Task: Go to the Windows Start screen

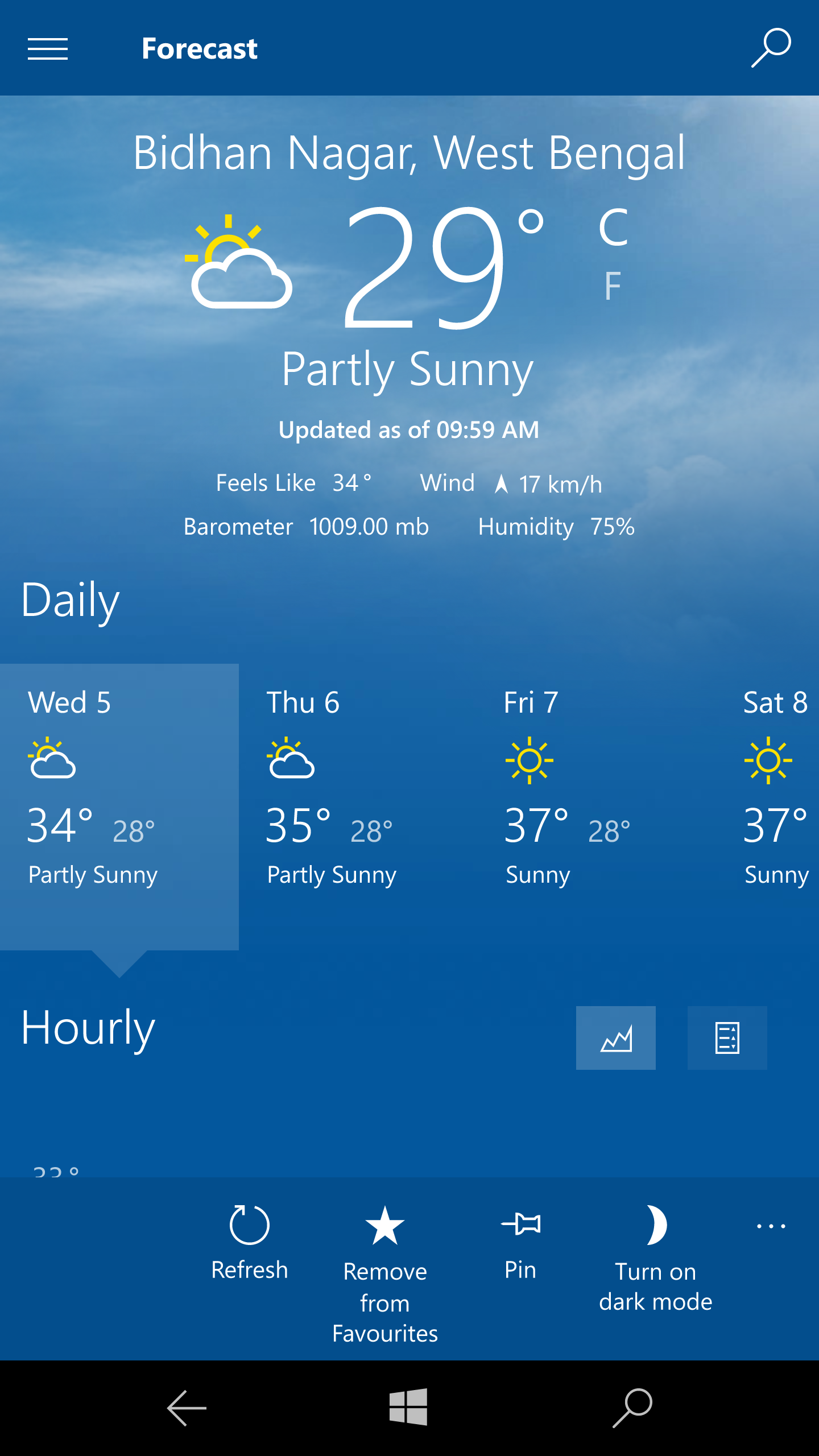Action: [x=408, y=1407]
